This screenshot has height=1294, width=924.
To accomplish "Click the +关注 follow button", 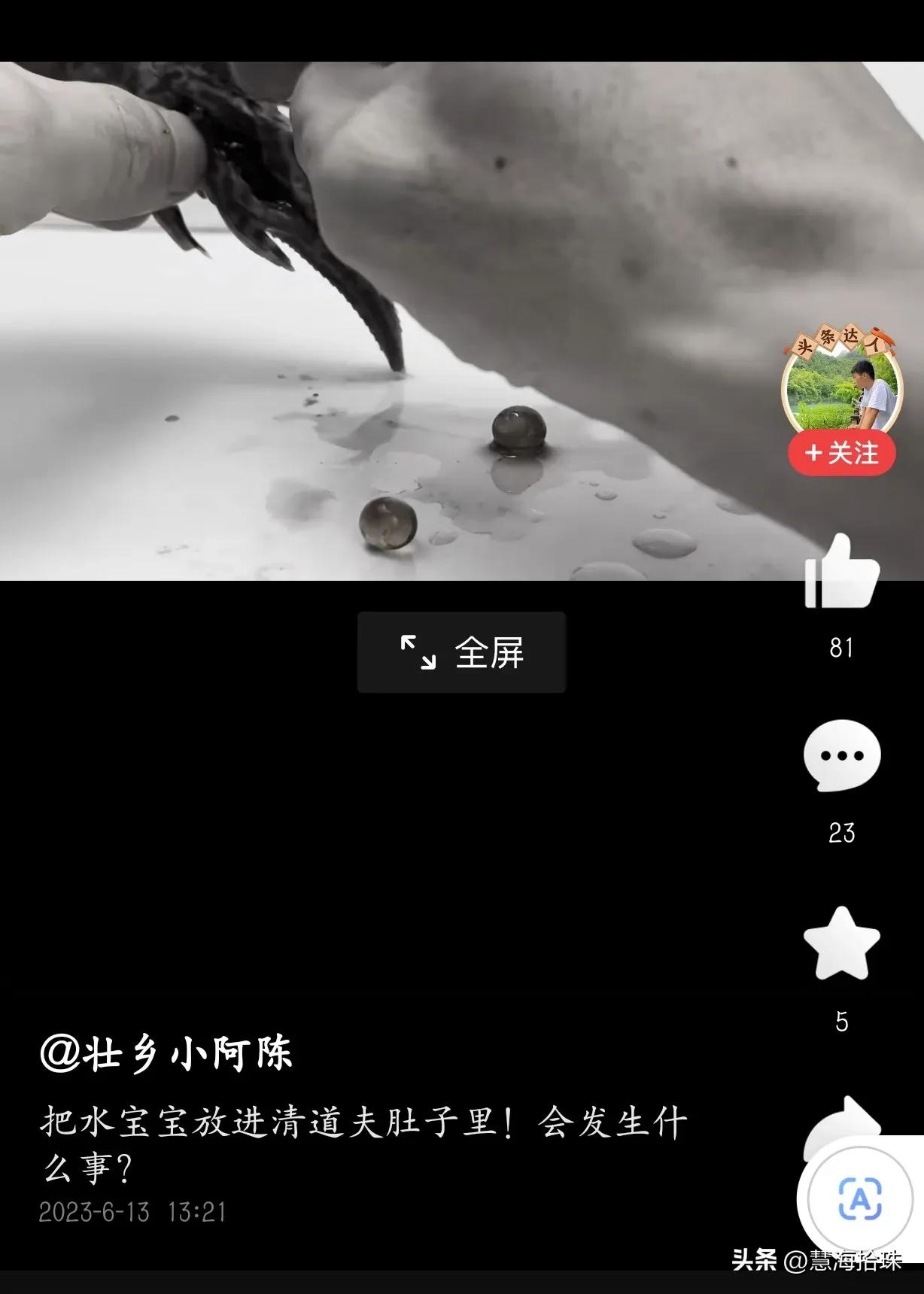I will point(843,452).
